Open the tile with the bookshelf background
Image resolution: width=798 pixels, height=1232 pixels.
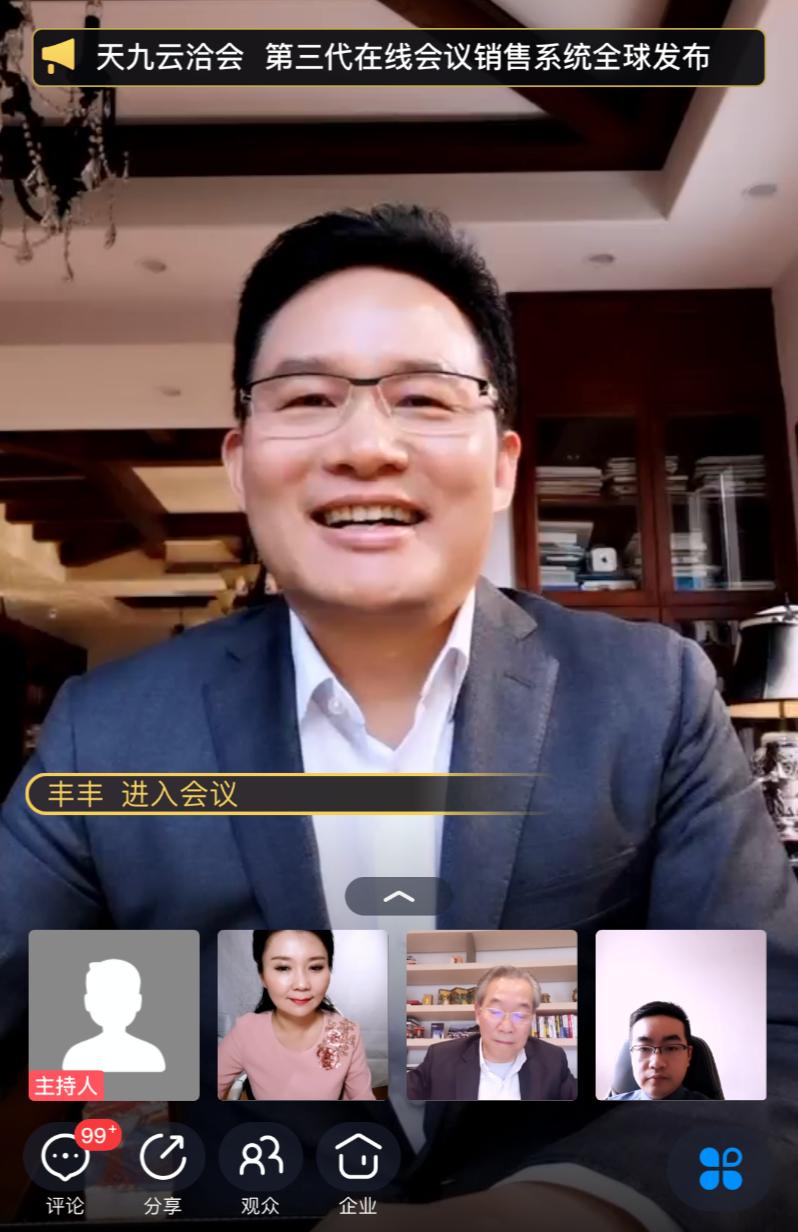tap(491, 1014)
